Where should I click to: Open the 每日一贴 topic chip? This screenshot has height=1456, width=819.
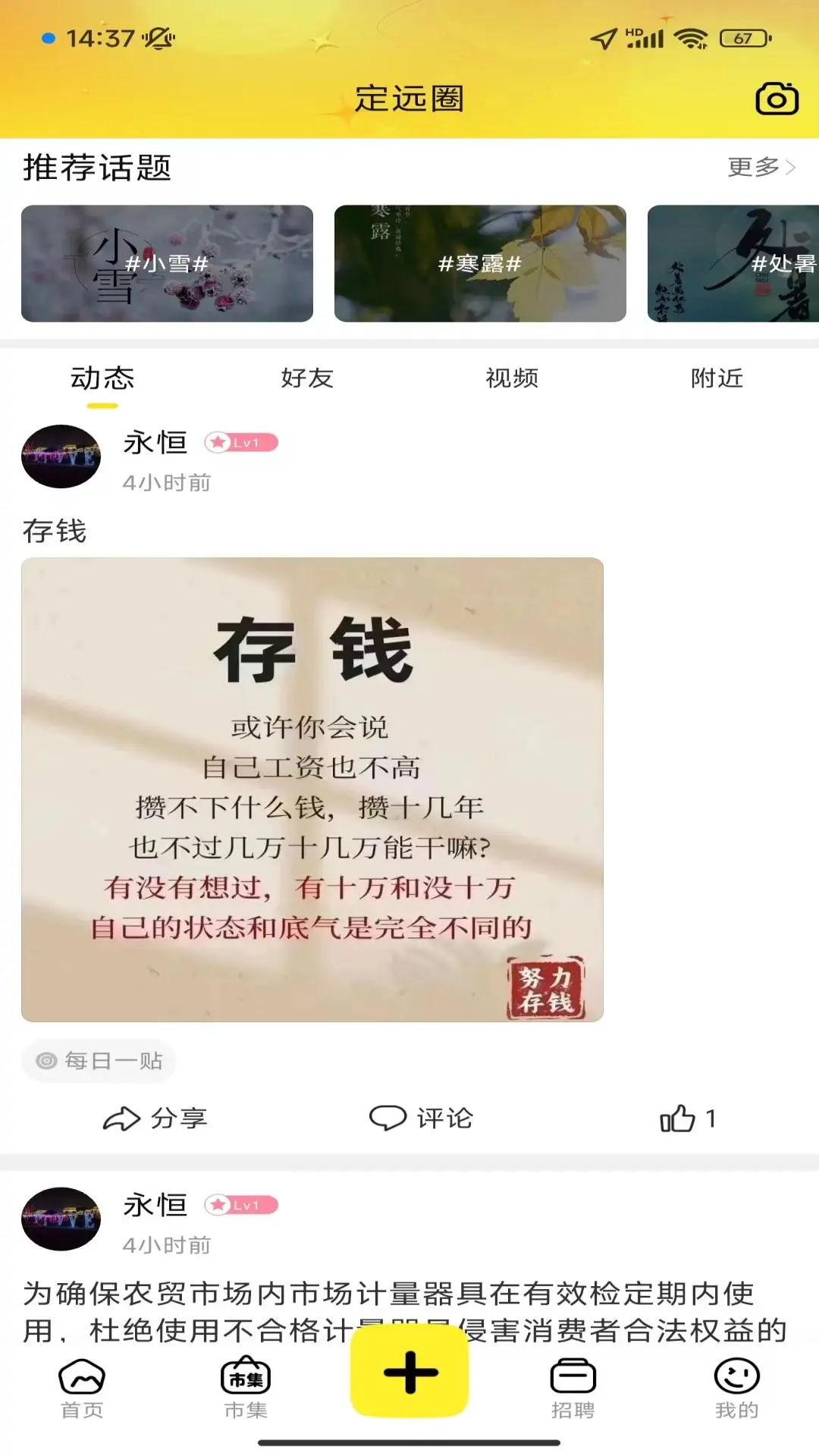click(99, 1060)
